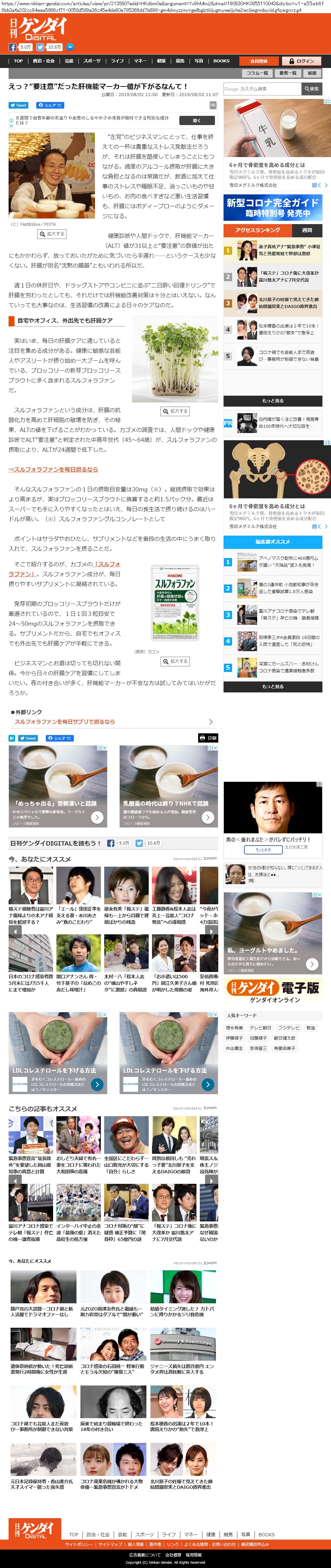Tap the 会員登録 button
Screen dimensions: 331x1568
pos(258,61)
